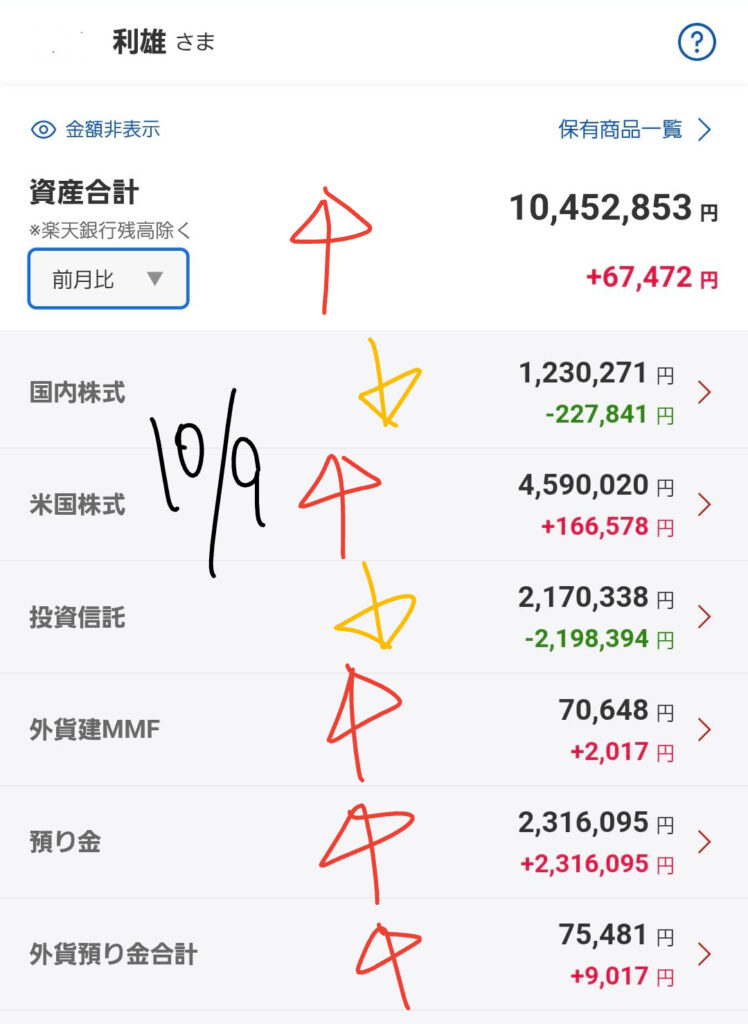The height and width of the screenshot is (1024, 748).
Task: Expand the 前月比 comparison dropdown
Action: [108, 279]
